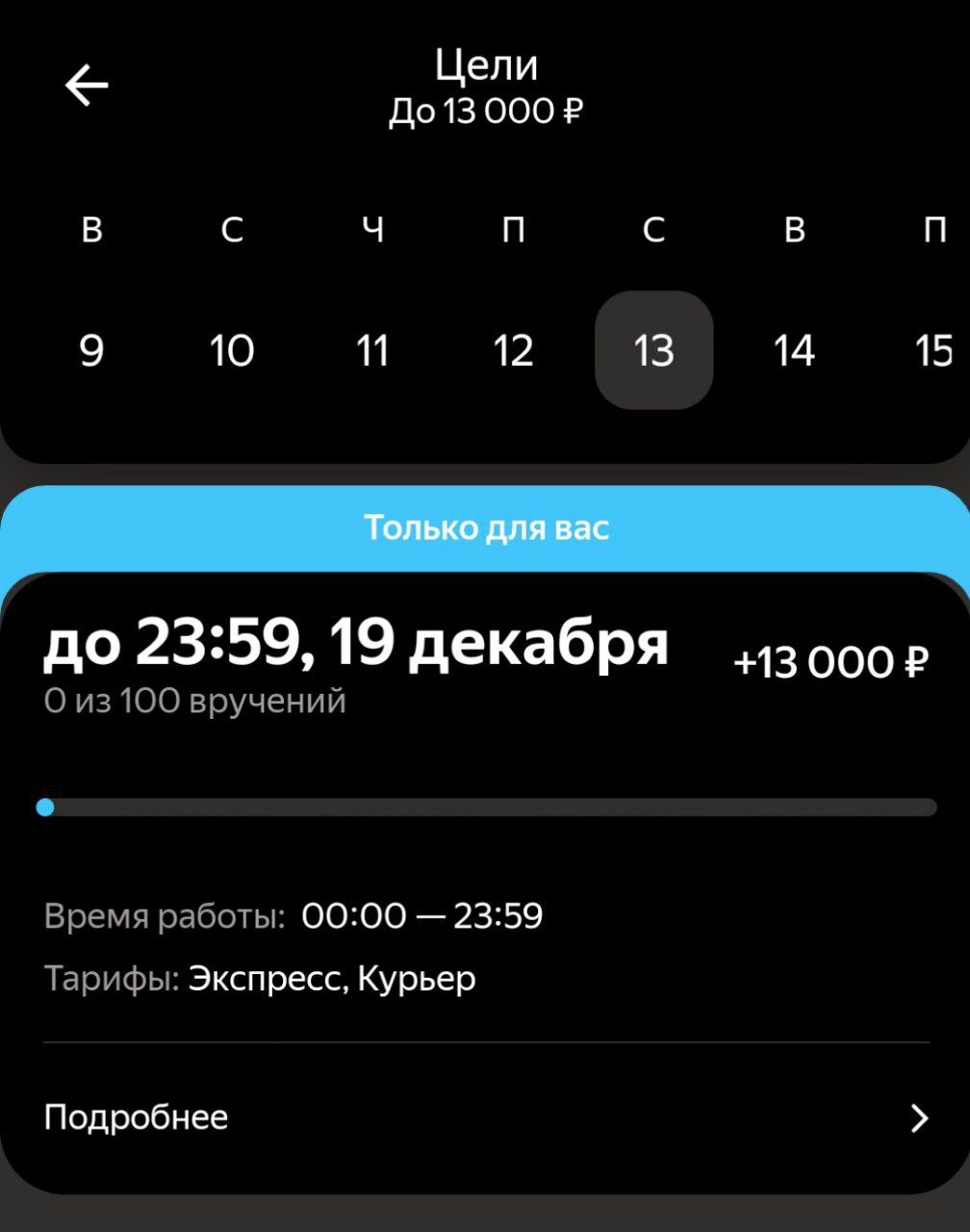Select date 10 in the calendar
The image size is (970, 1232).
pyautogui.click(x=232, y=350)
